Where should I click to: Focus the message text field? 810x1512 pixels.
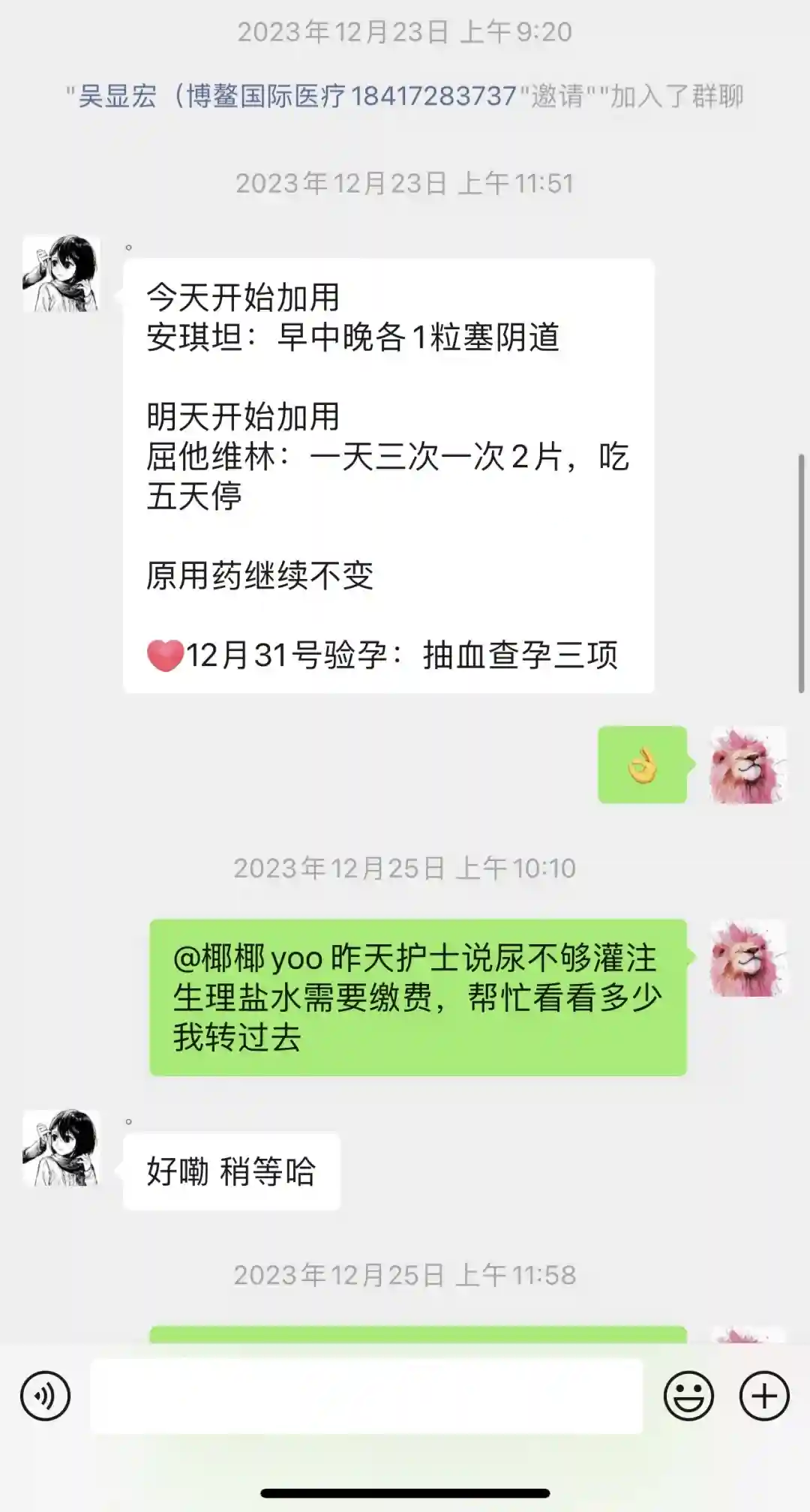click(x=366, y=1396)
